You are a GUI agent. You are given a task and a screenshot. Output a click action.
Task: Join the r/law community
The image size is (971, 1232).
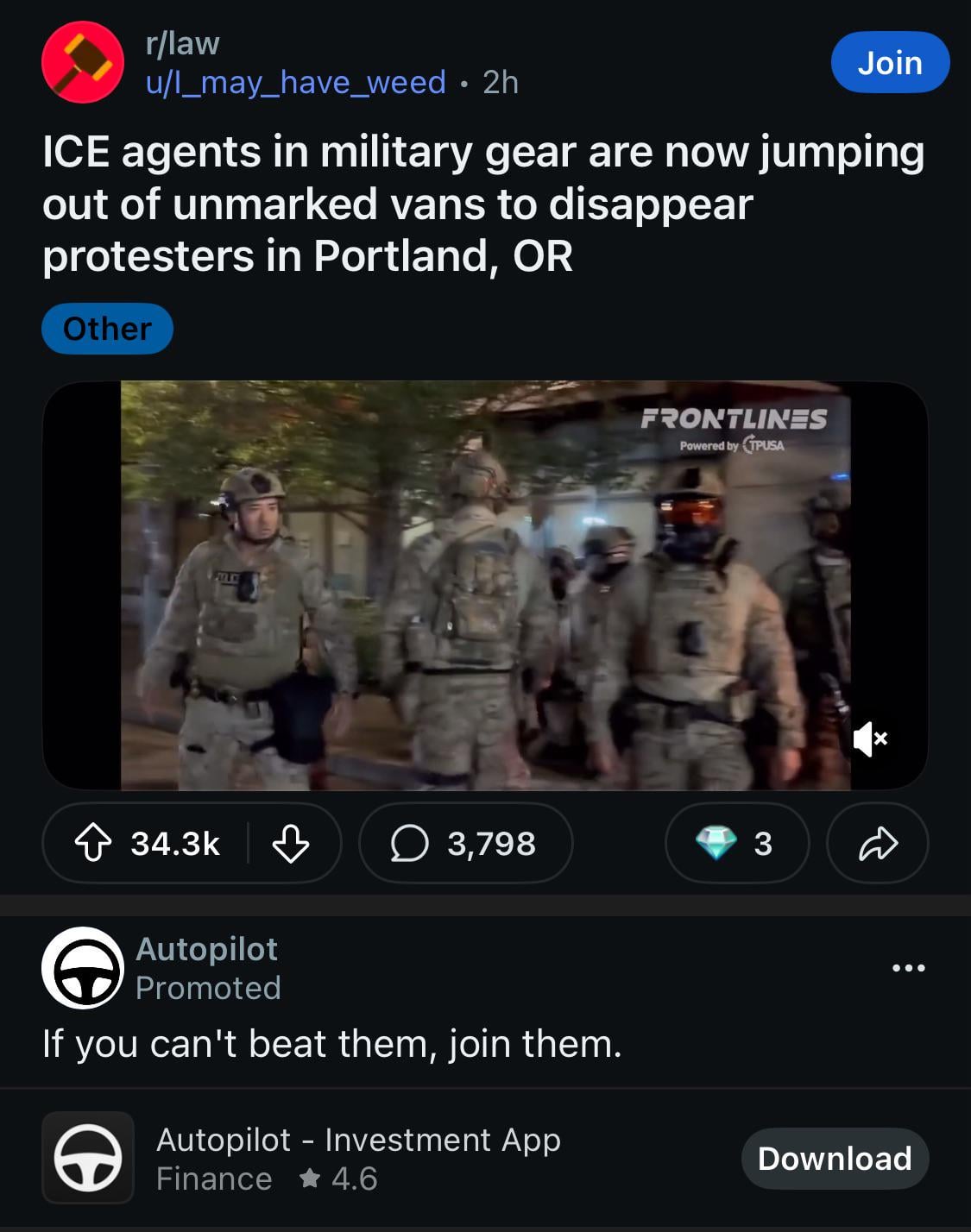(x=889, y=63)
